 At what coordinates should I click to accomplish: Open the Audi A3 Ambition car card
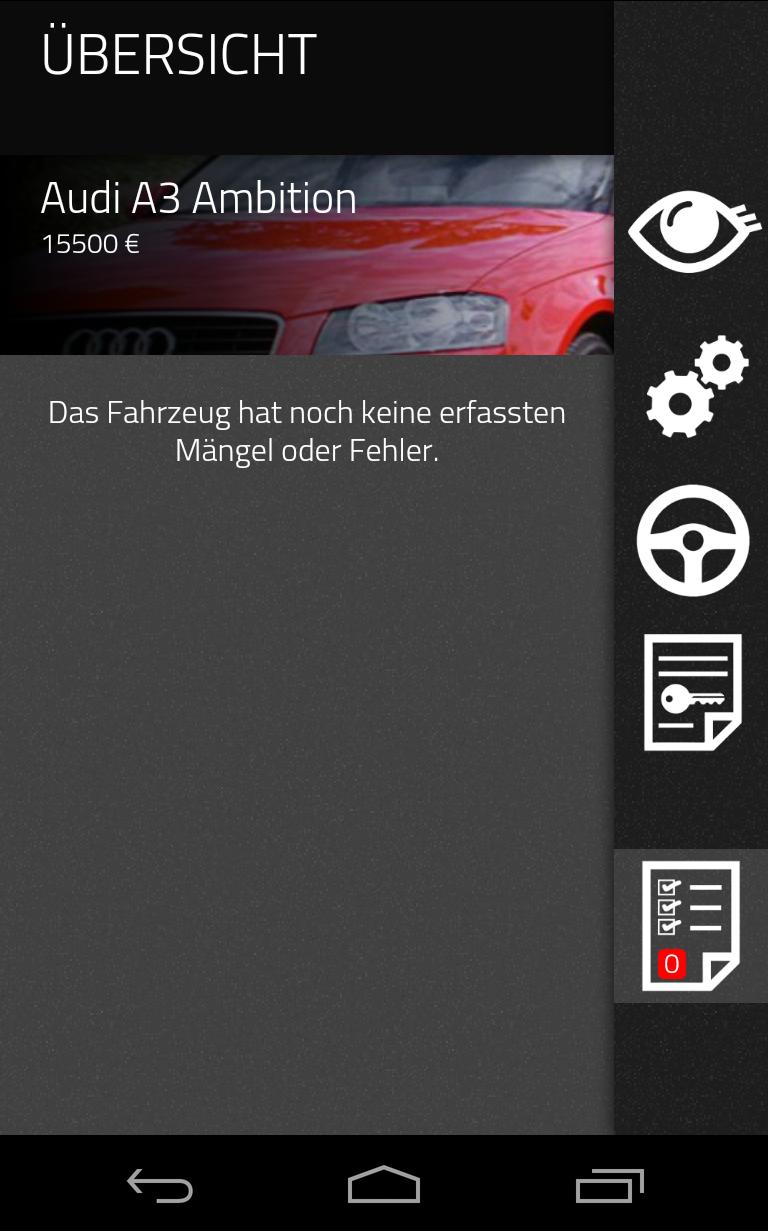click(x=306, y=255)
